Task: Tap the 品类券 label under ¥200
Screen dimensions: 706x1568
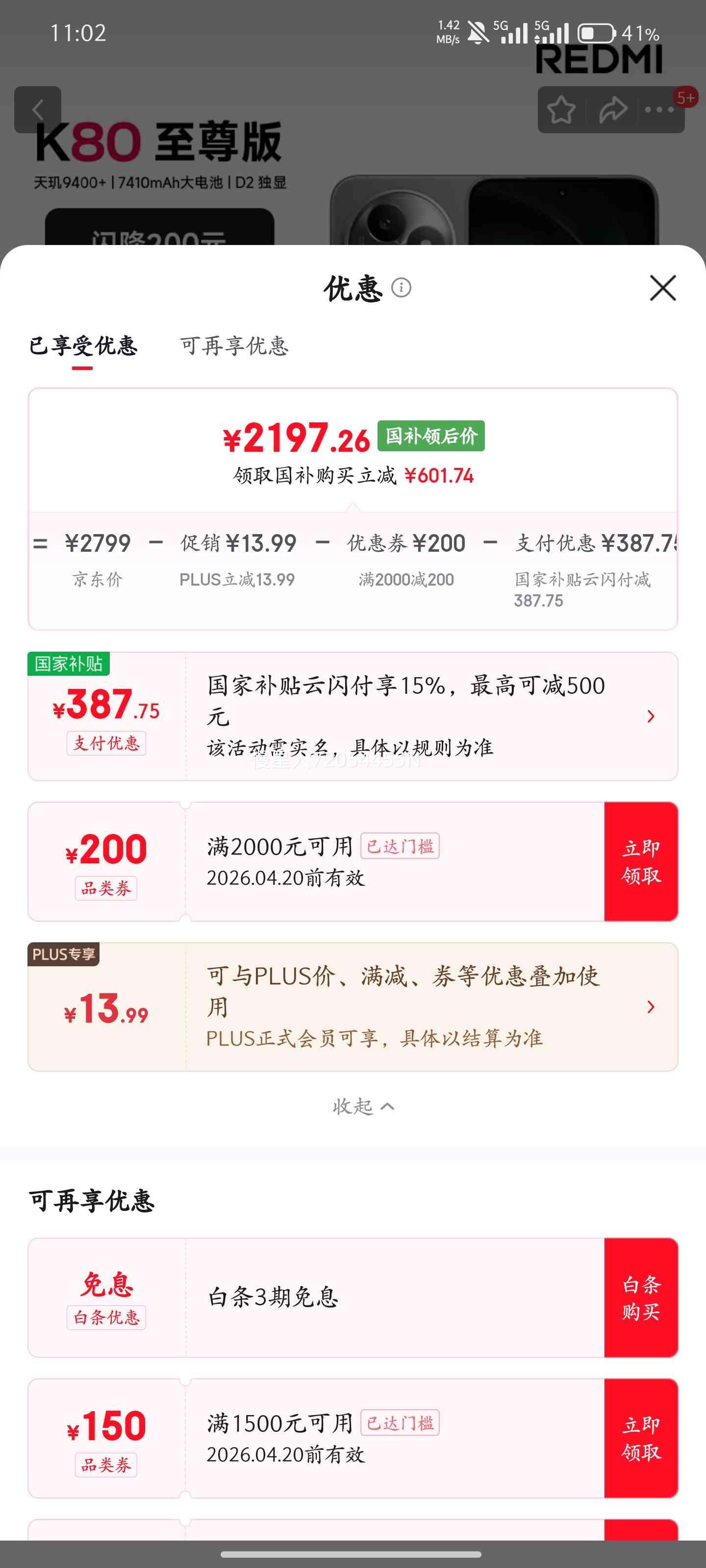Action: tap(106, 889)
